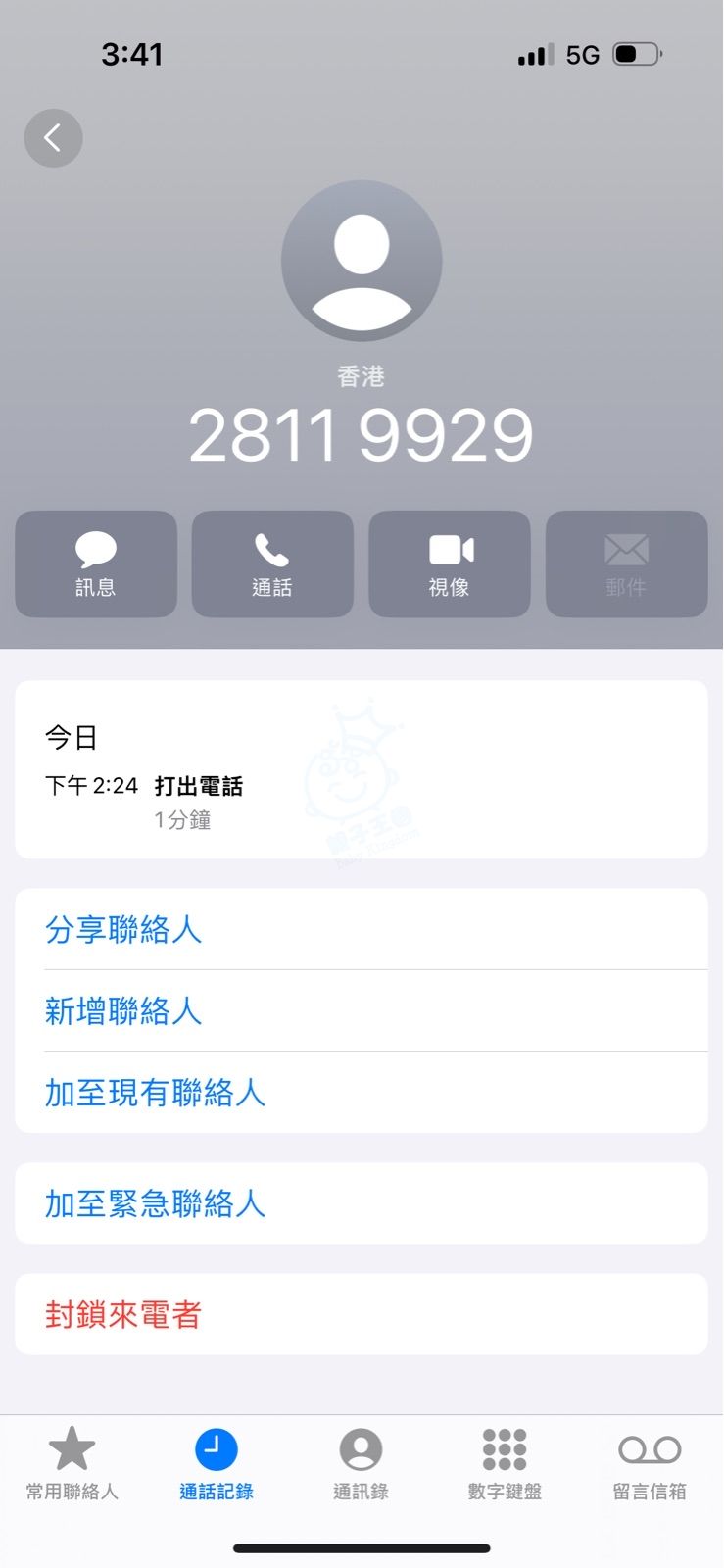This screenshot has width=724, height=1568.
Task: Start a video call with 視像
Action: pos(450,563)
